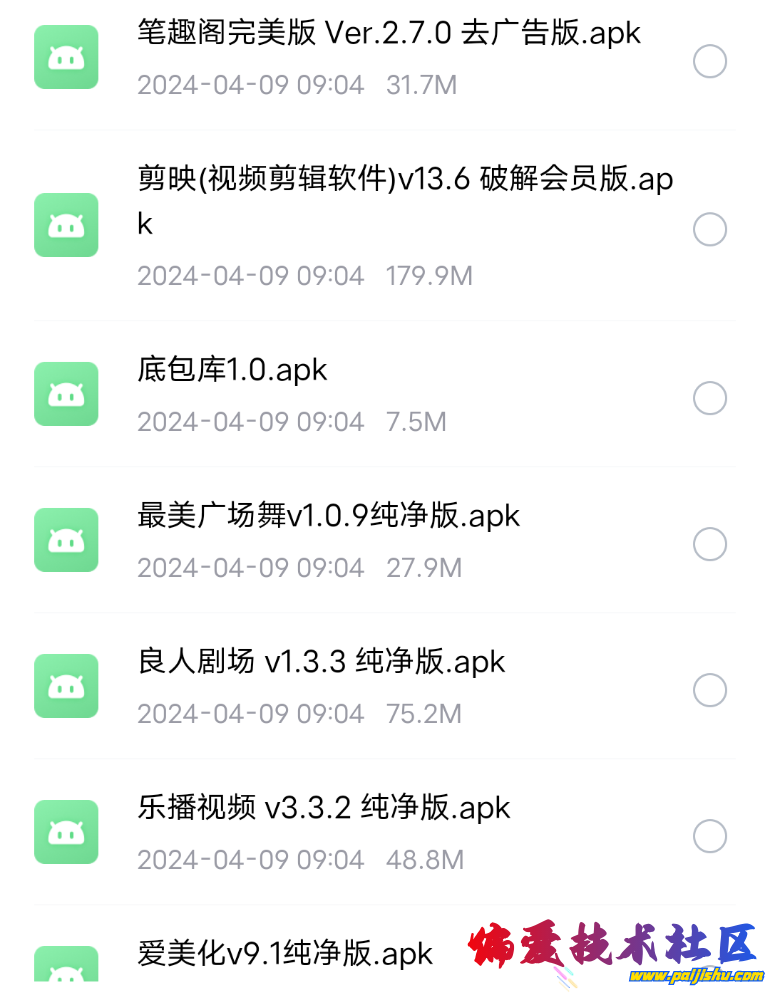Check the circle beside 良人剧场 v1.3.3
770x1000 pixels.
(710, 690)
